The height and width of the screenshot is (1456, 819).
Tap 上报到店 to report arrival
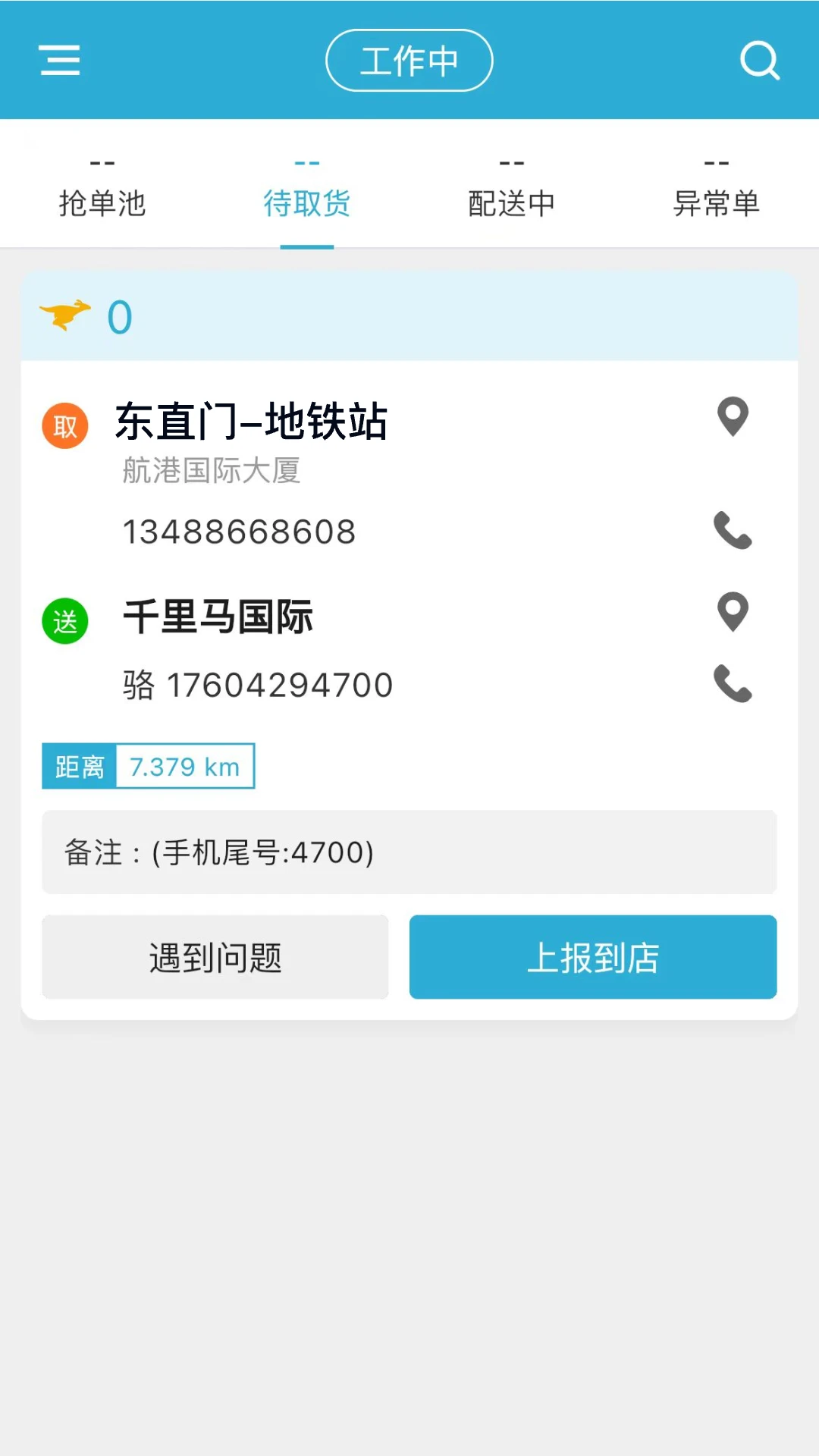[593, 956]
